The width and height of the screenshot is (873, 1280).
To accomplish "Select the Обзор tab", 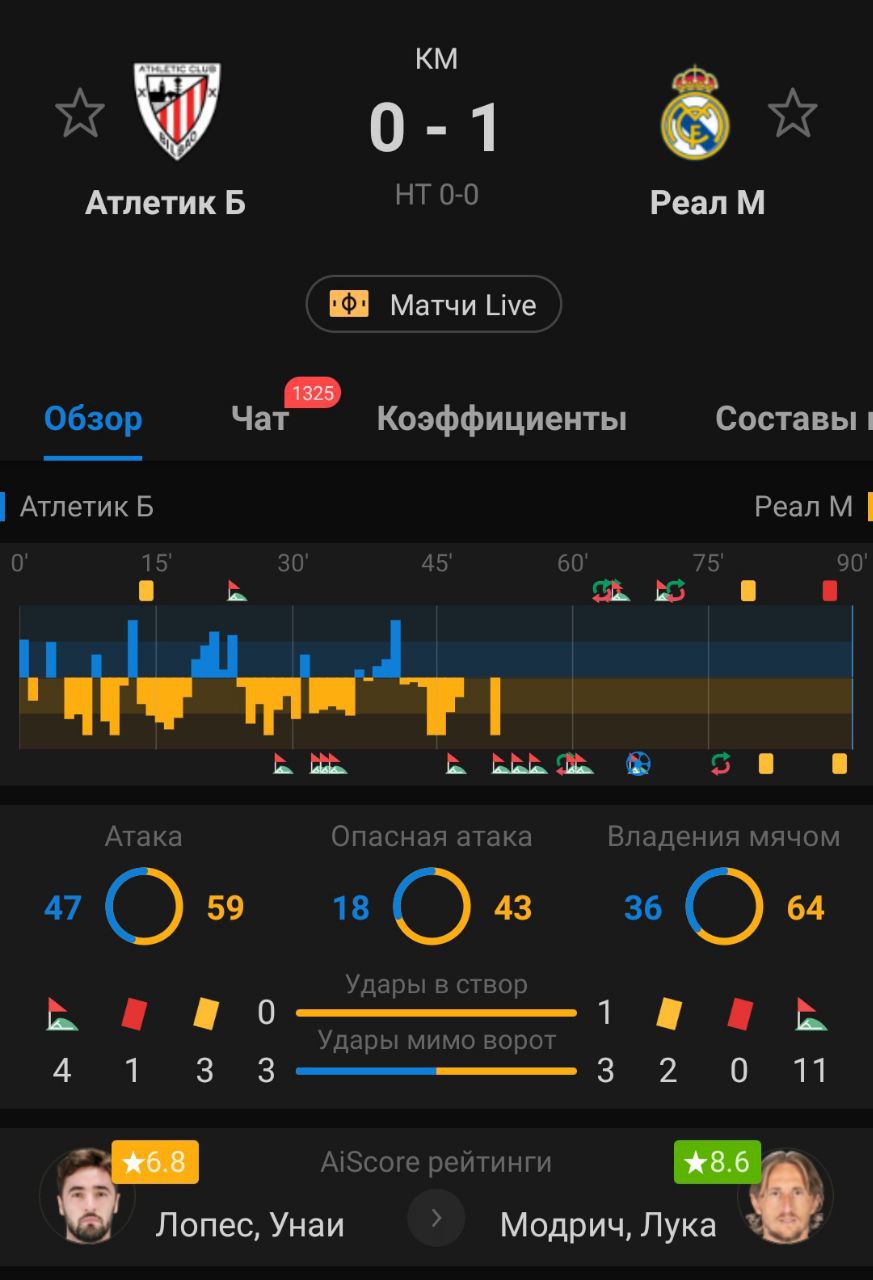I will pyautogui.click(x=93, y=419).
